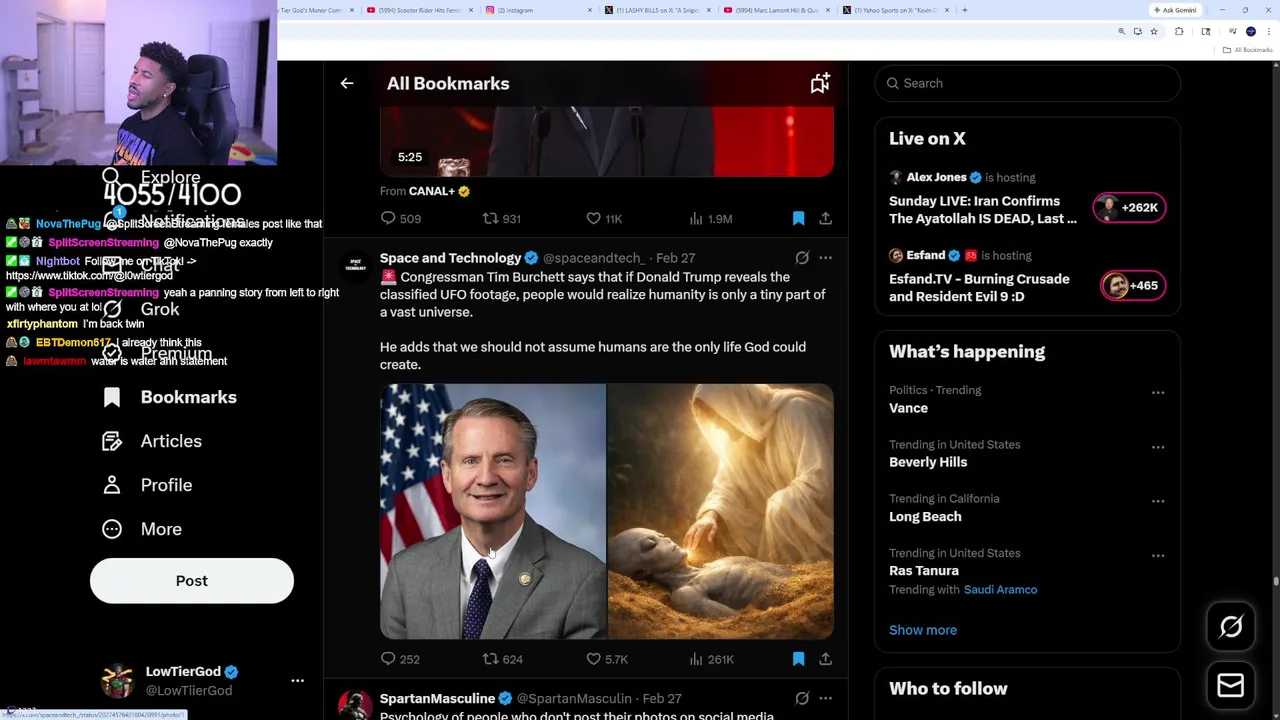Open the Tim Burchett photo
This screenshot has height=720, width=1280.
(493, 511)
